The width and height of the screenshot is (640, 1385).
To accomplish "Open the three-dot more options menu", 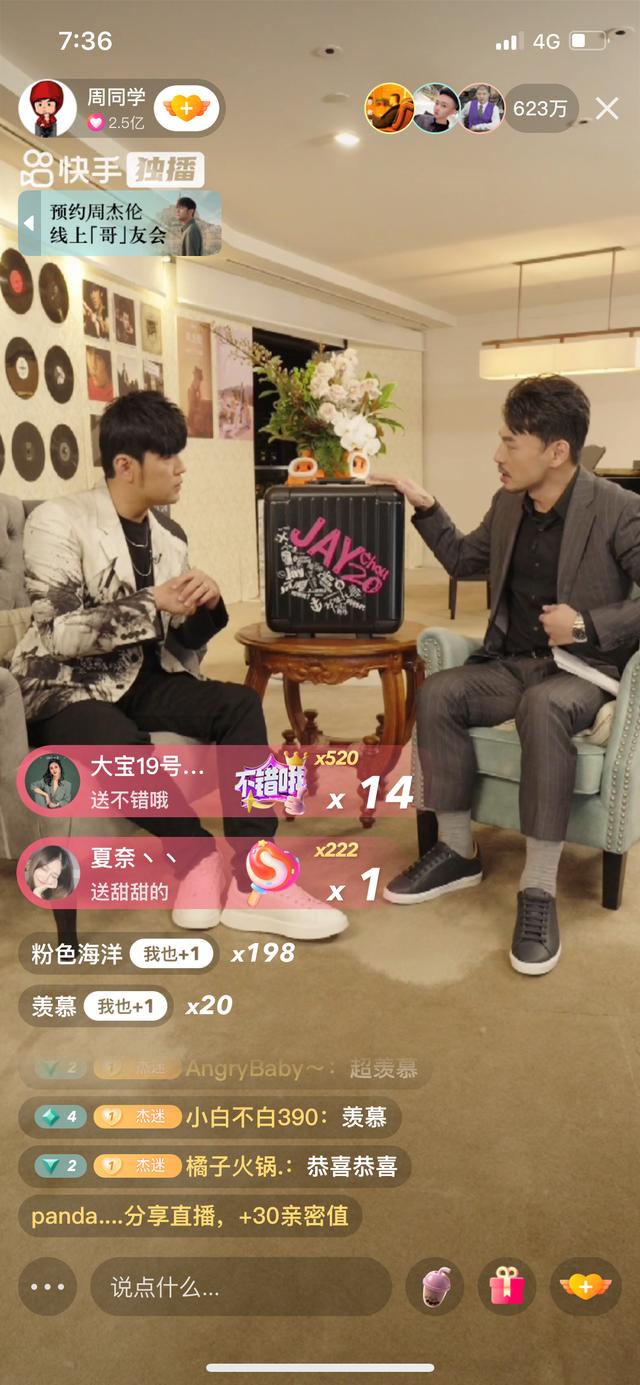I will 47,1286.
